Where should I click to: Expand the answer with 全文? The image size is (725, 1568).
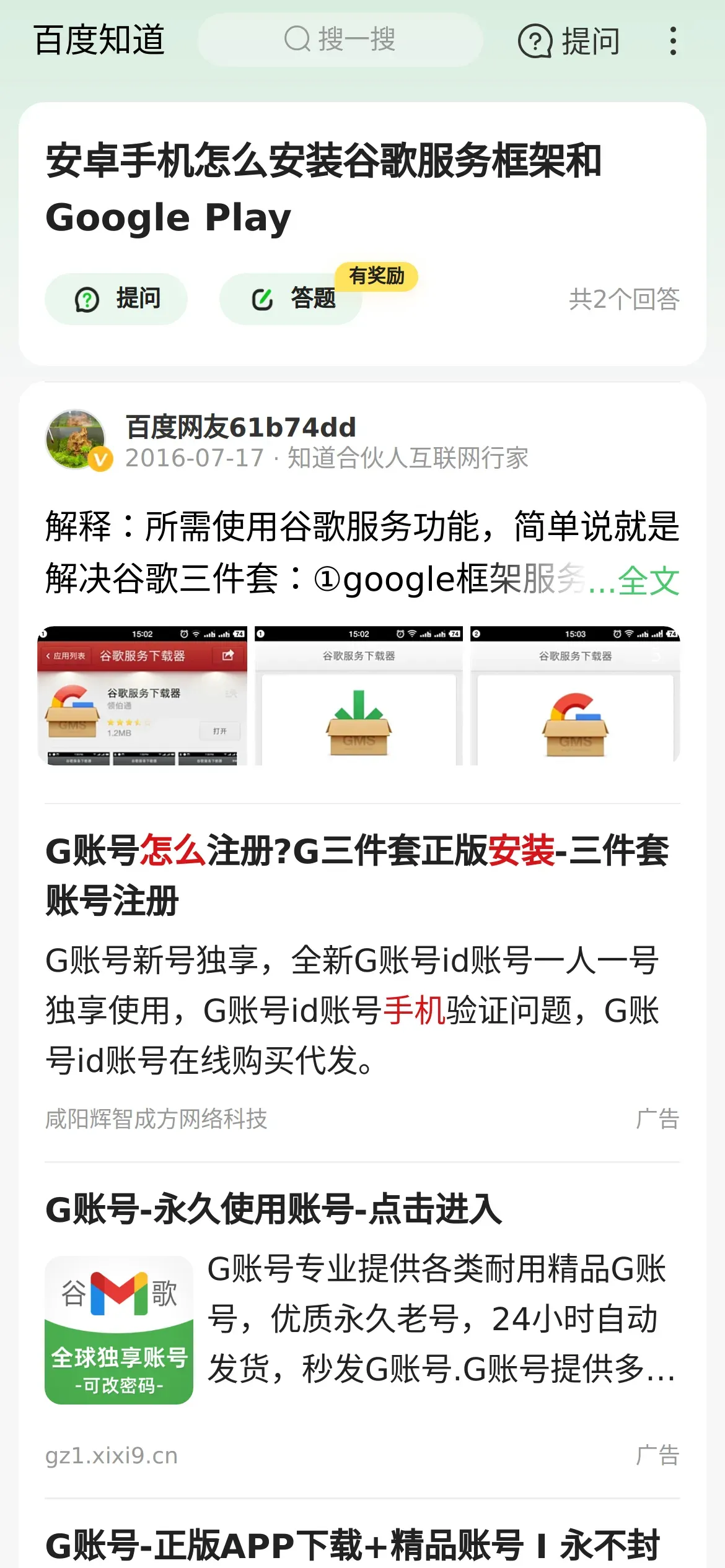[x=648, y=580]
